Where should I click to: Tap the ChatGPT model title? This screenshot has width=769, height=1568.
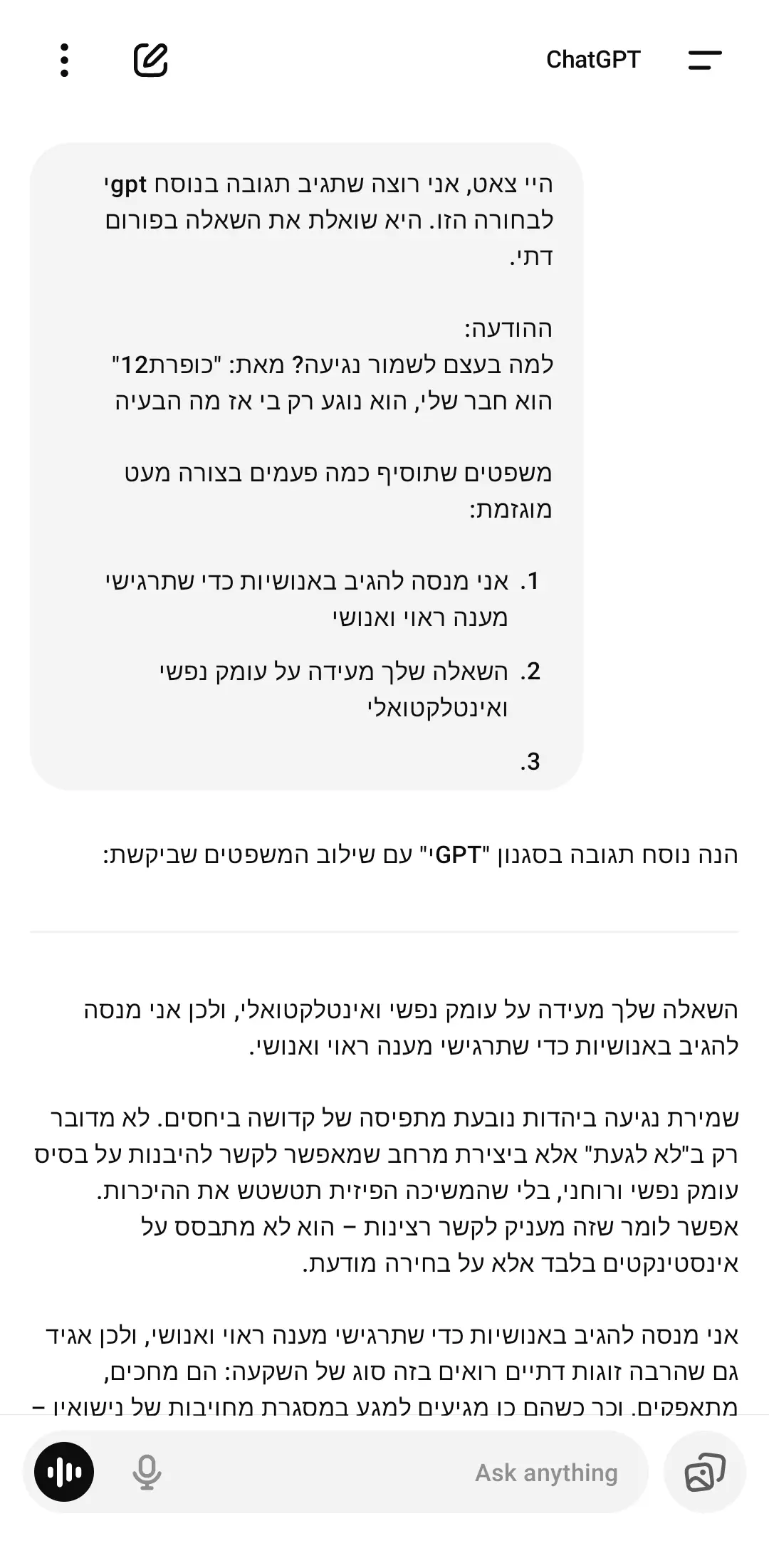point(593,60)
